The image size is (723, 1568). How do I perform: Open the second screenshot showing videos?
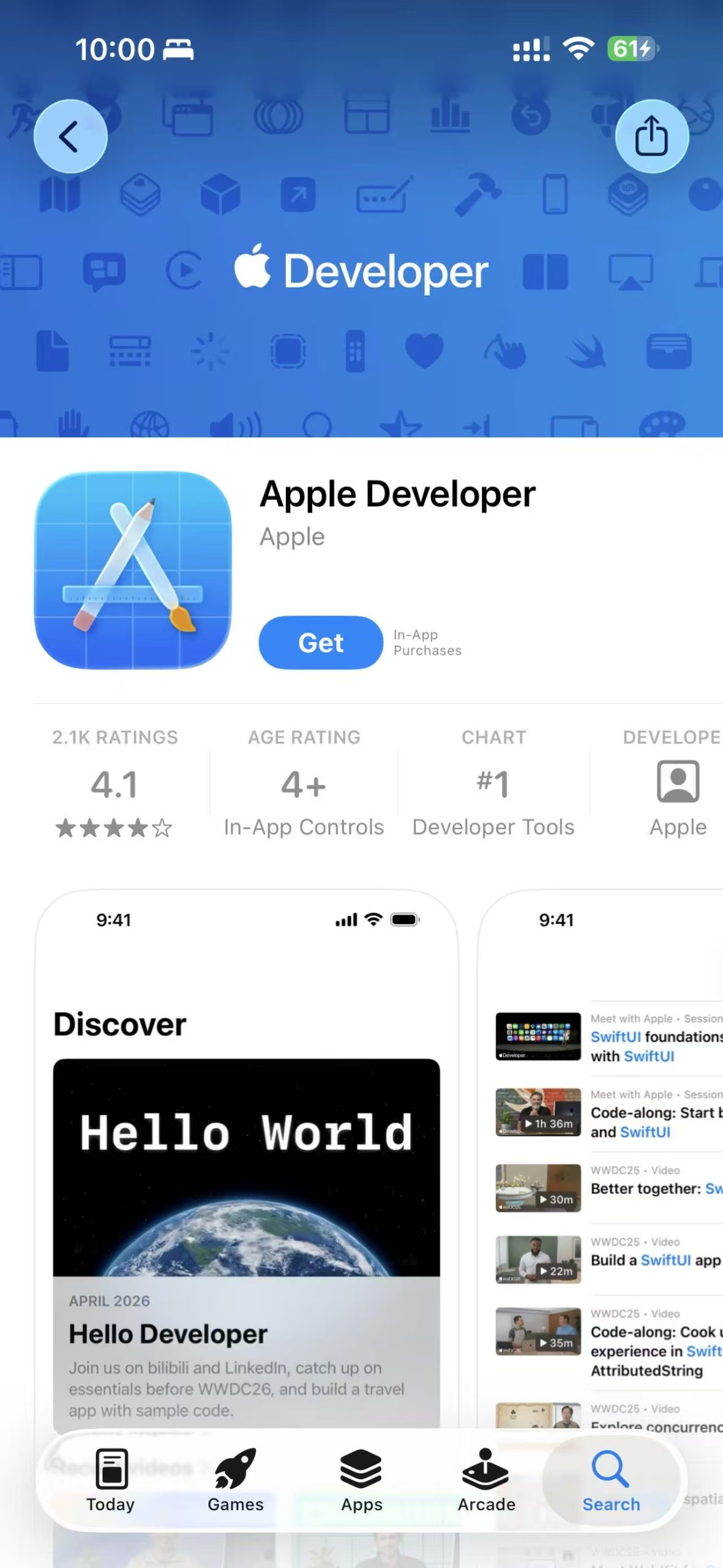pyautogui.click(x=601, y=1164)
